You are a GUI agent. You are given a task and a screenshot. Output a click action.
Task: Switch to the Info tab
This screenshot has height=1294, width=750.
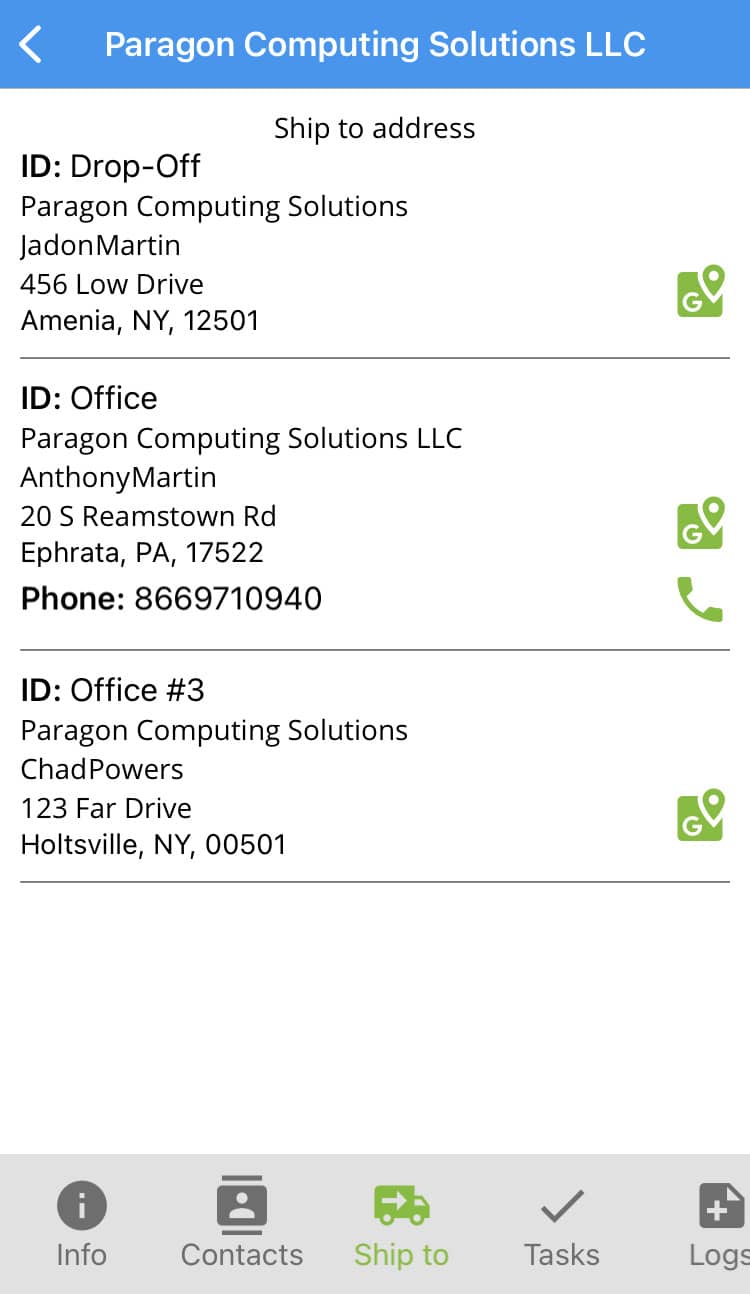coord(81,1225)
